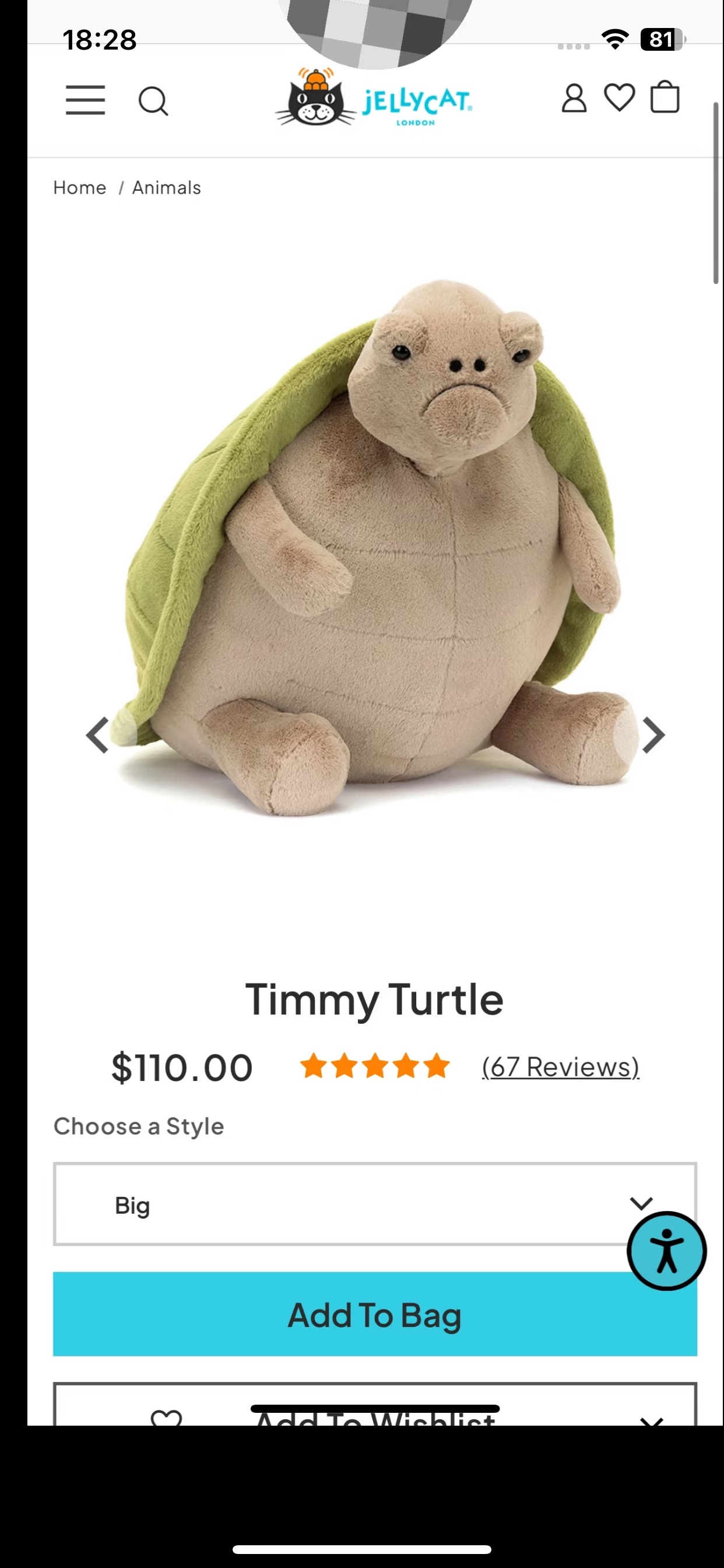Viewport: 724px width, 1568px height.
Task: Read the 67 Reviews
Action: pyautogui.click(x=560, y=1066)
